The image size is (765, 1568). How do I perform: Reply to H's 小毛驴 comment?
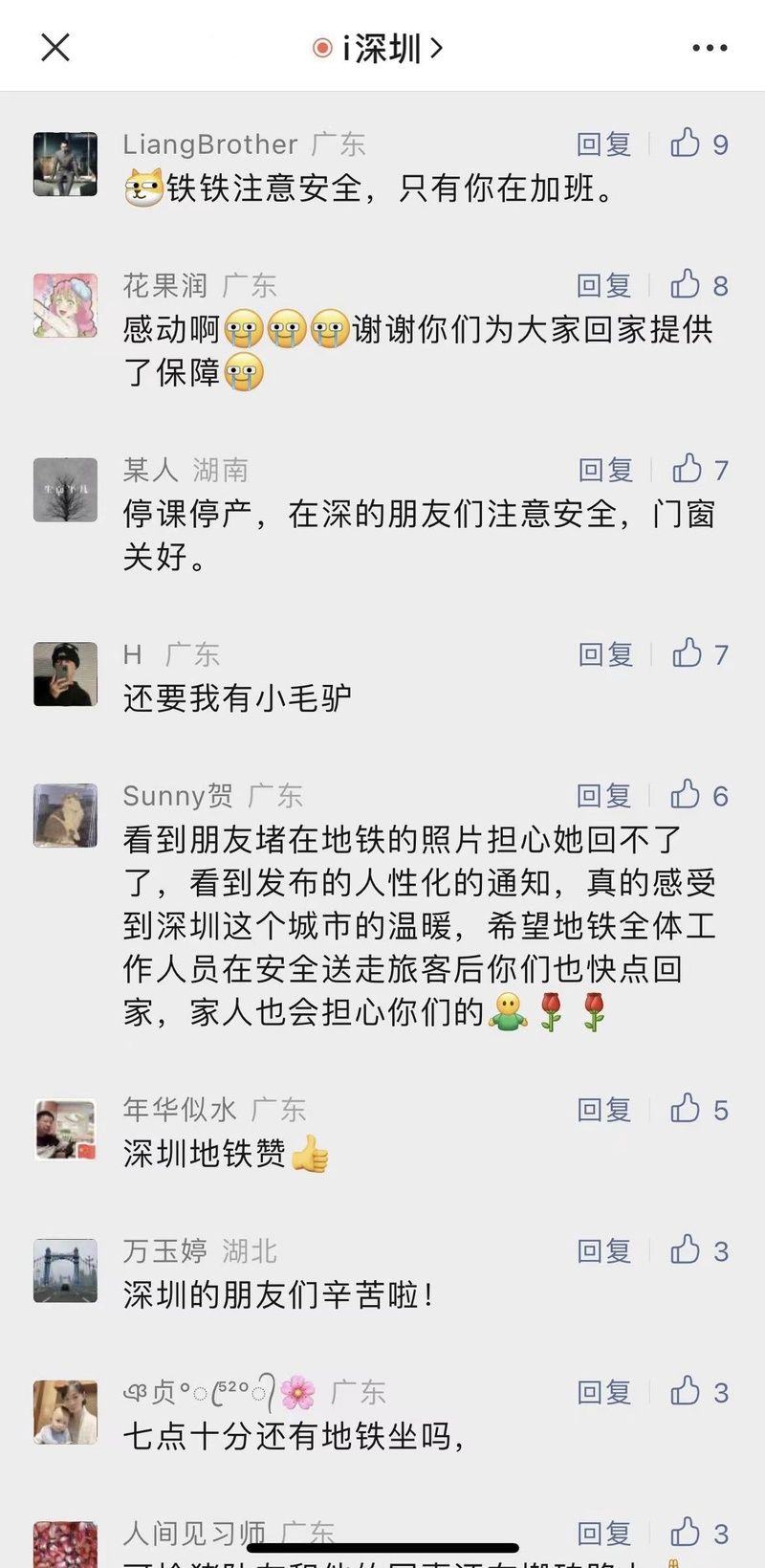[x=606, y=654]
